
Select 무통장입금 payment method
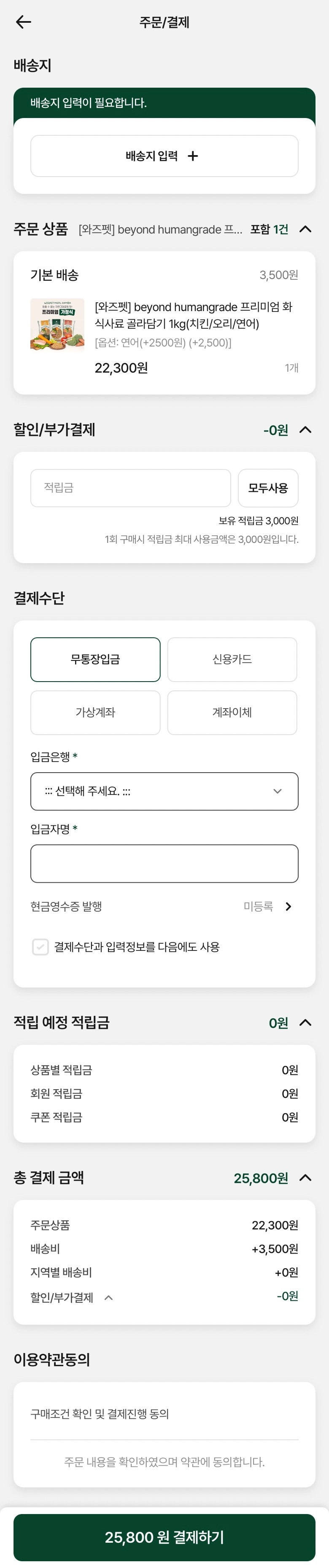[x=96, y=659]
